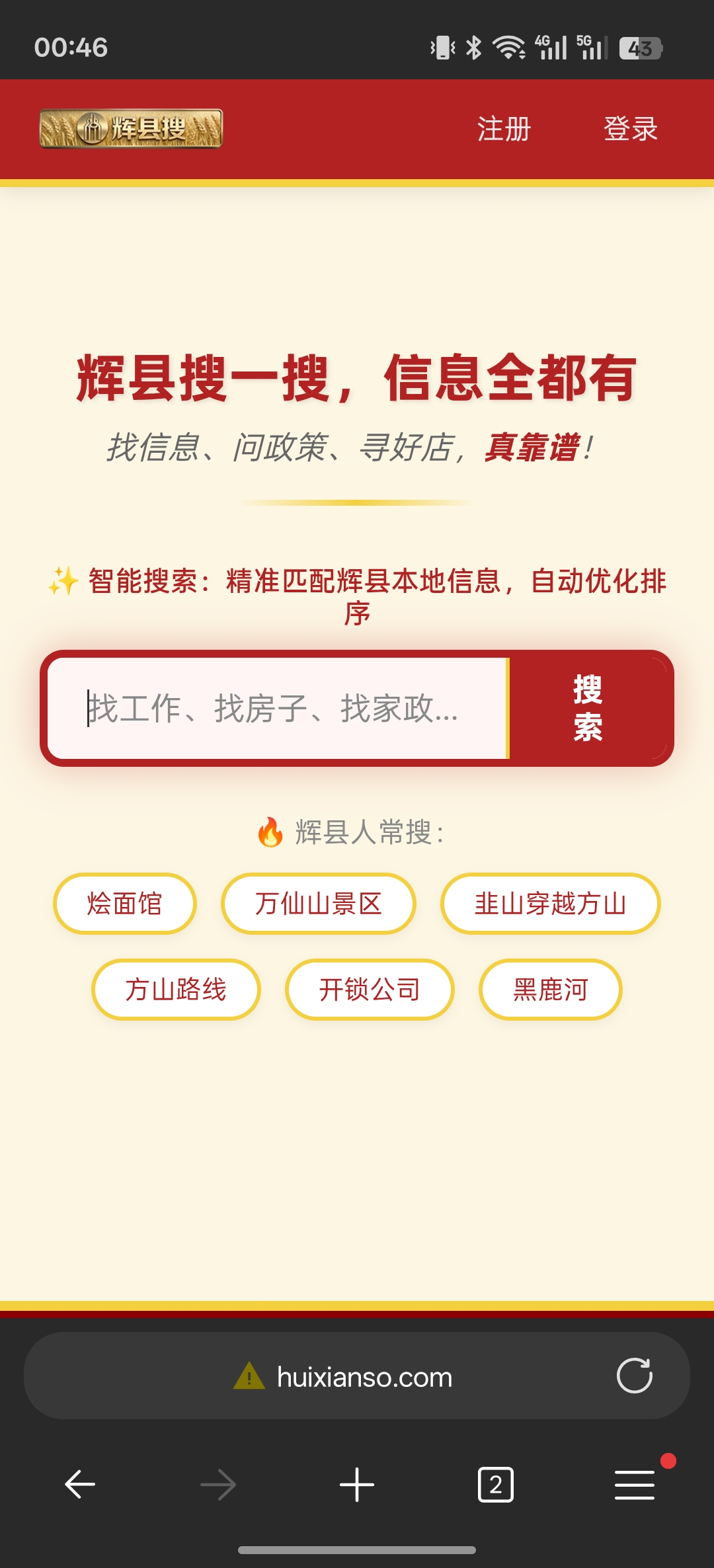
Task: Go back with the browser back arrow
Action: [x=80, y=1485]
